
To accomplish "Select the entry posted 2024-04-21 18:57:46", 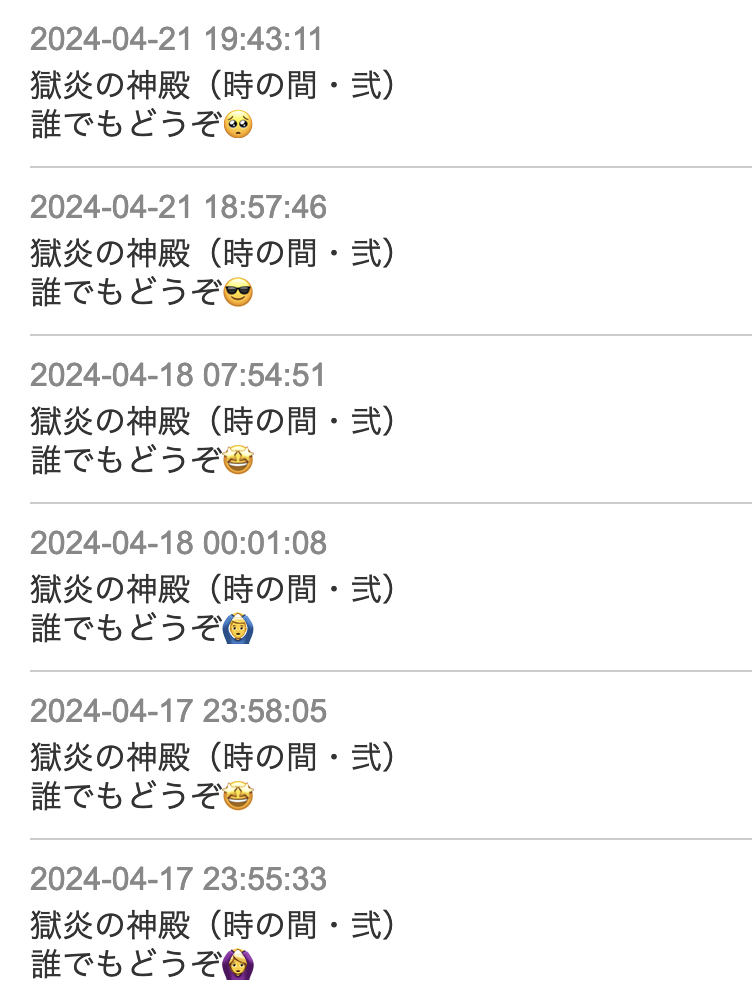I will (x=212, y=254).
